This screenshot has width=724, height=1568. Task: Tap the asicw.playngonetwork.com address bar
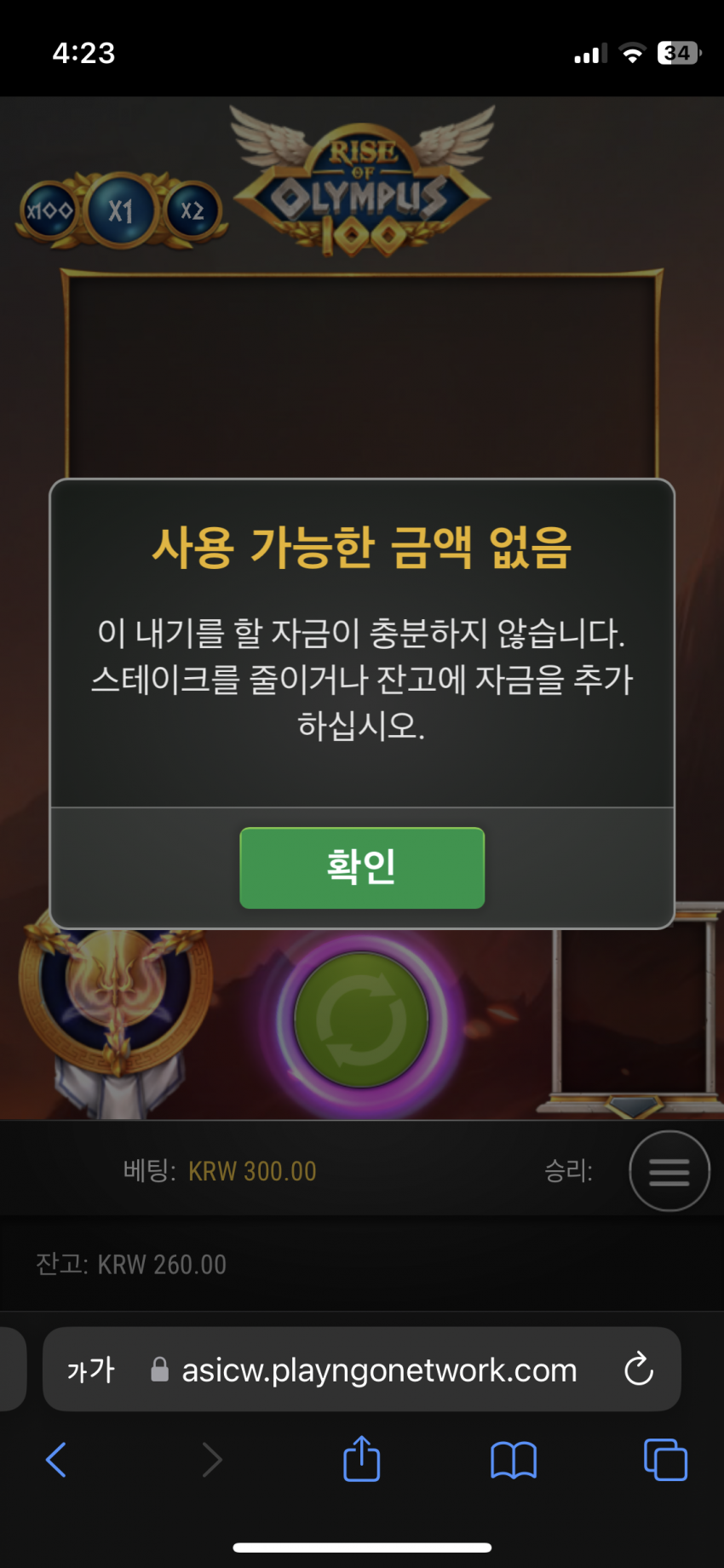[362, 1370]
